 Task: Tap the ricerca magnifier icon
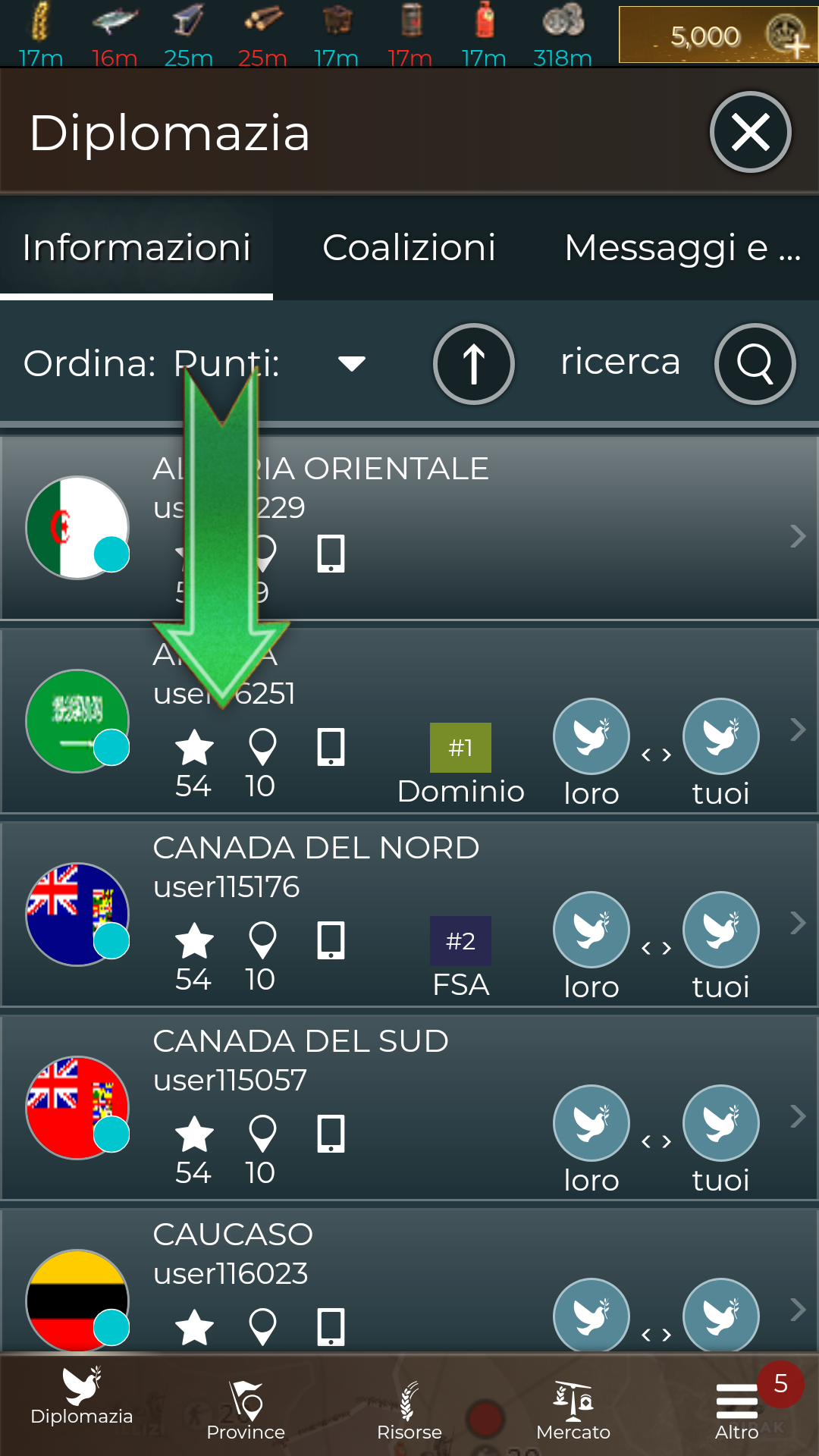(x=755, y=364)
